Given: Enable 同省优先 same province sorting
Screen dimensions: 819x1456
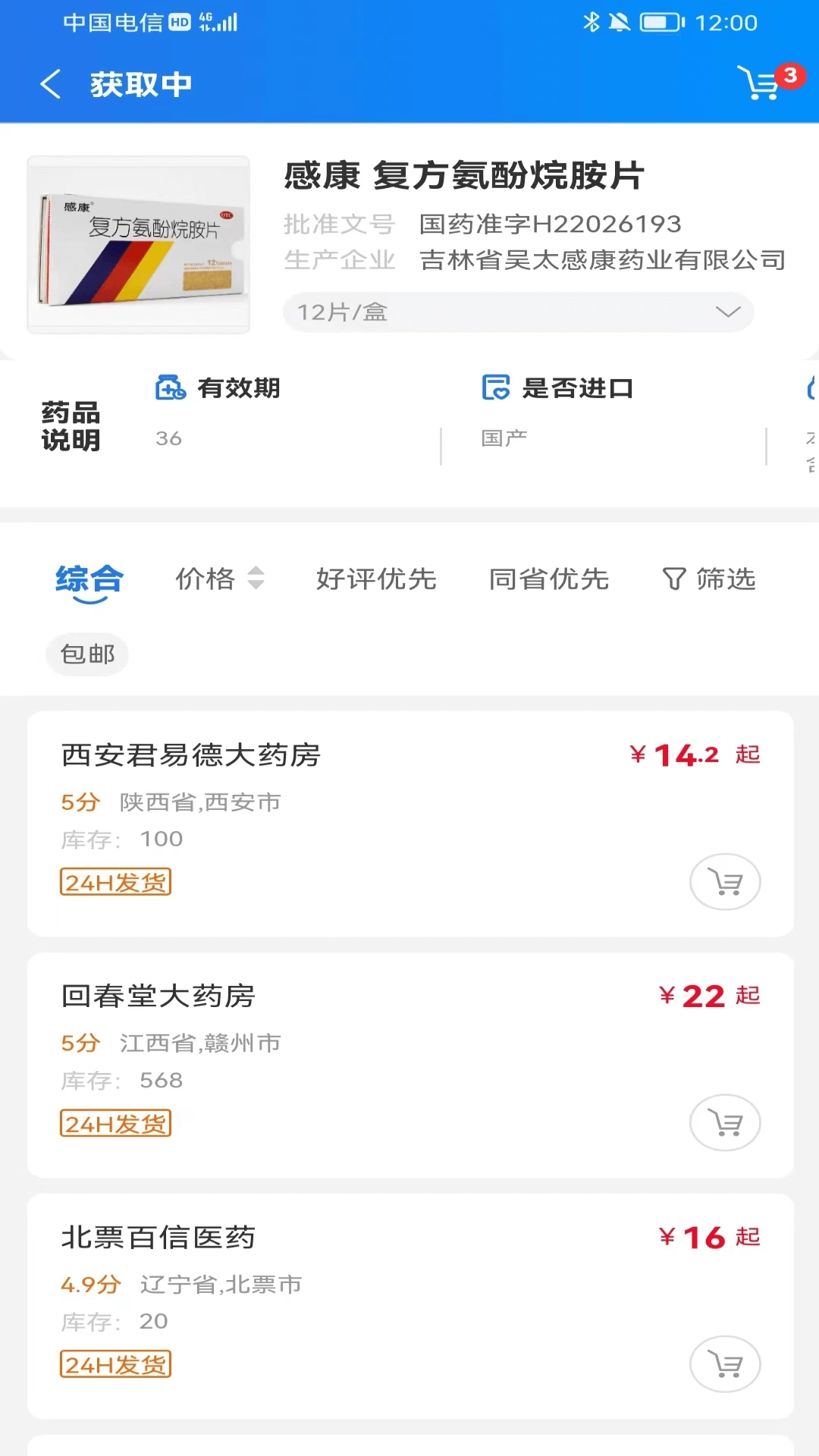Looking at the screenshot, I should tap(550, 579).
